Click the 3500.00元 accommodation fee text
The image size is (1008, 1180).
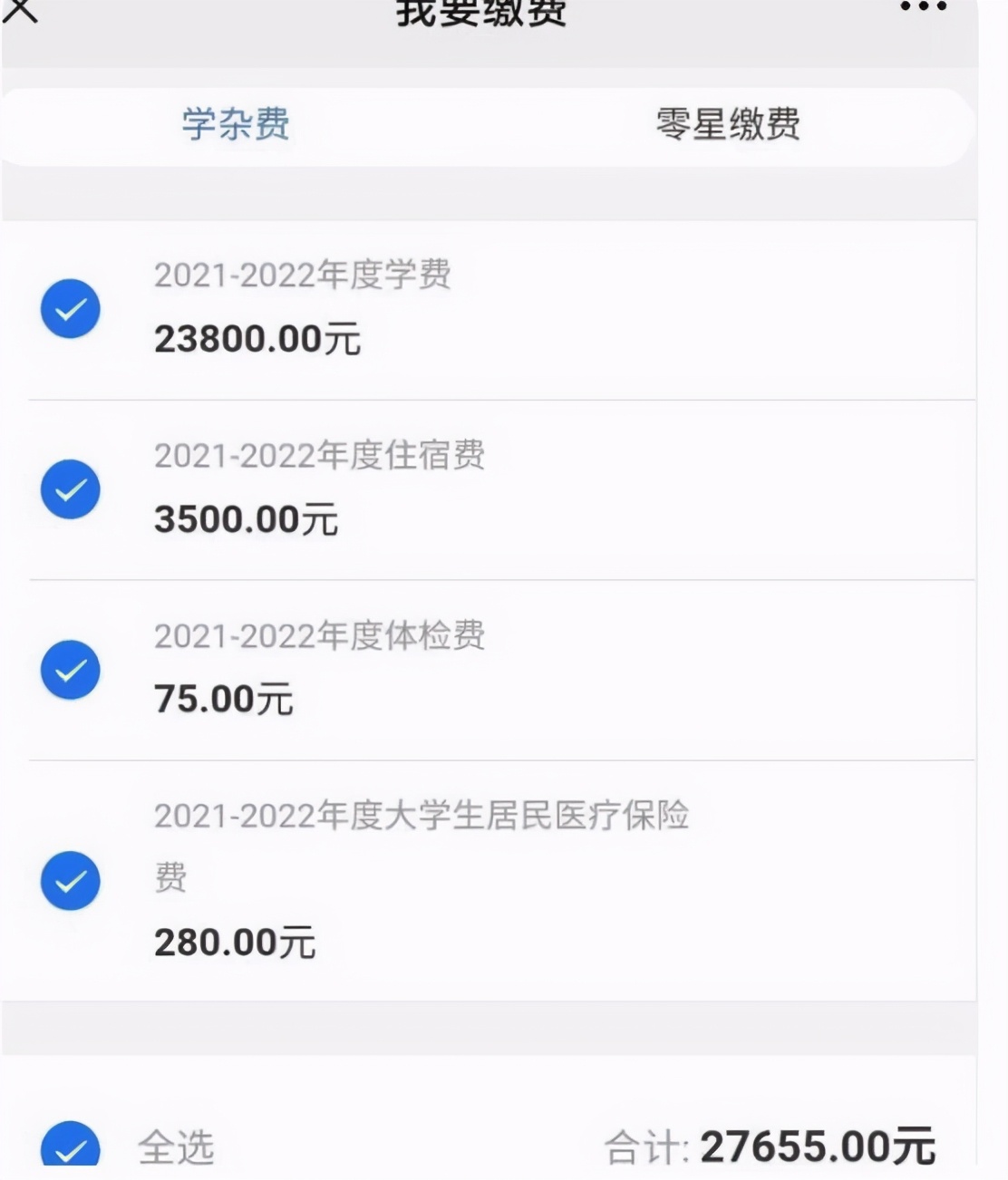(x=245, y=519)
